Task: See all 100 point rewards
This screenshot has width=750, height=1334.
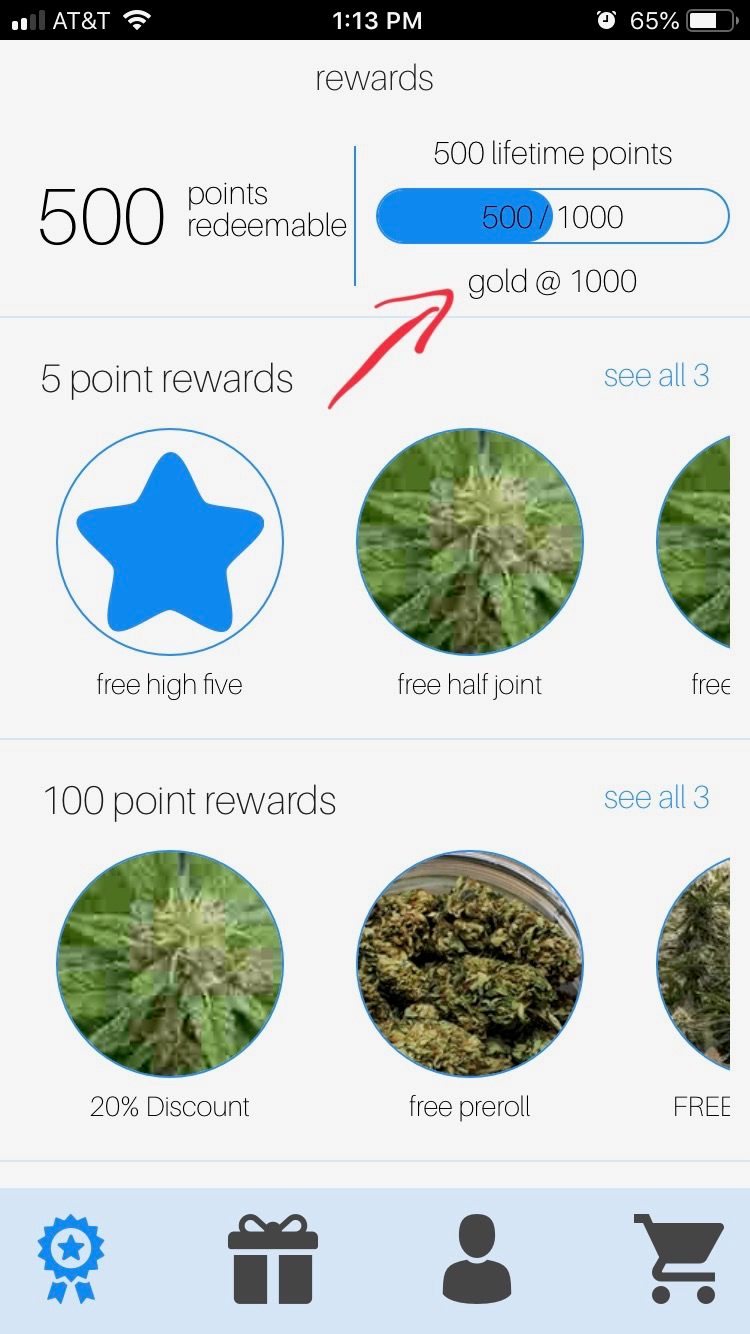Action: 656,798
